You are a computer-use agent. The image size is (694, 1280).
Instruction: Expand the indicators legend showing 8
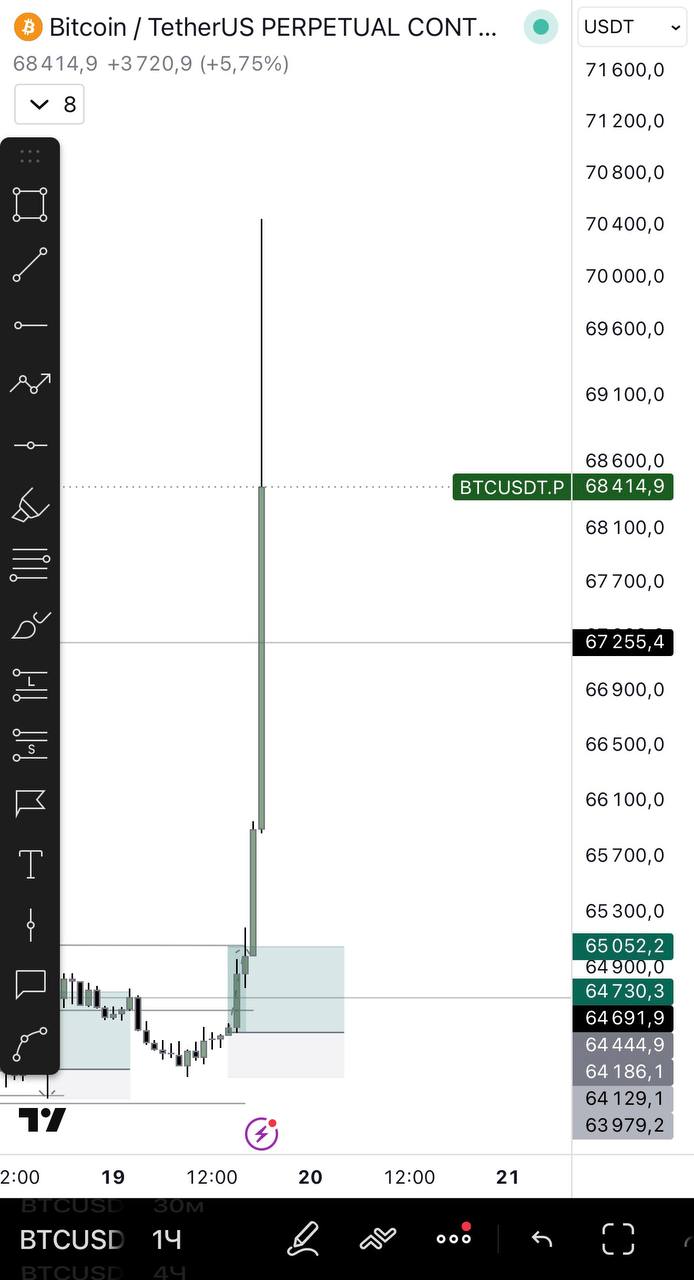tap(50, 104)
